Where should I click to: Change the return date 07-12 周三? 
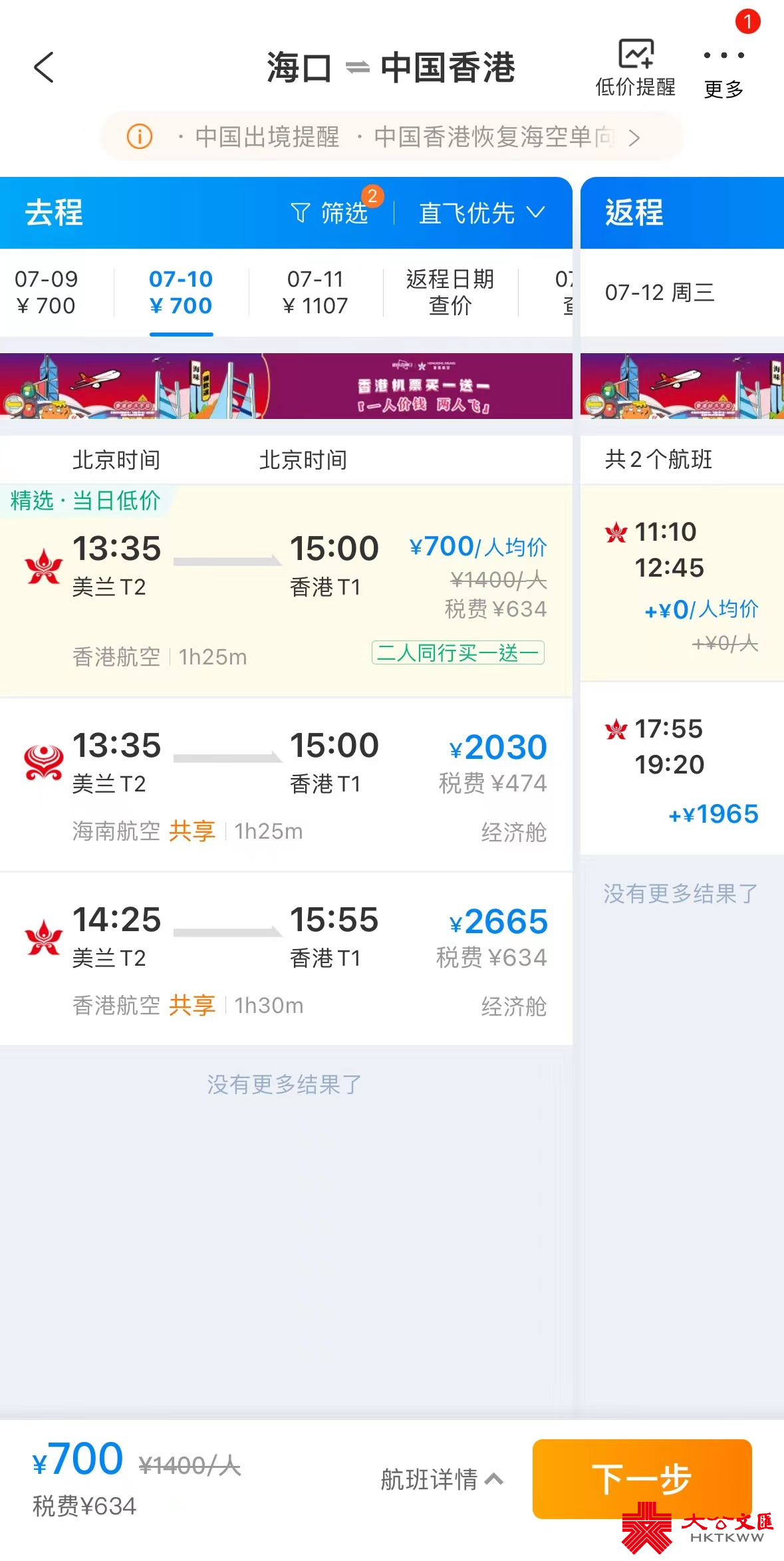click(x=660, y=292)
